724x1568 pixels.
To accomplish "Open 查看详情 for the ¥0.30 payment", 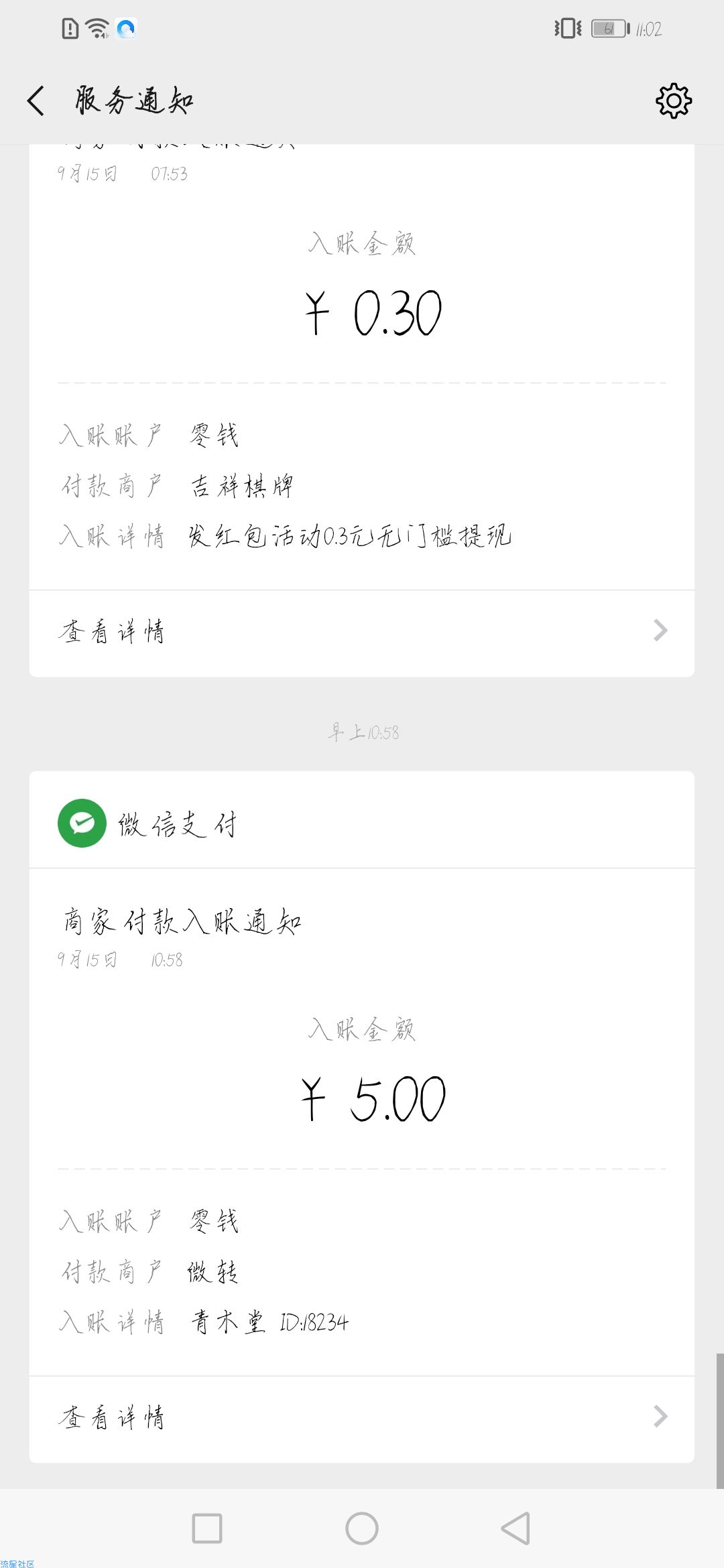I will coord(362,631).
